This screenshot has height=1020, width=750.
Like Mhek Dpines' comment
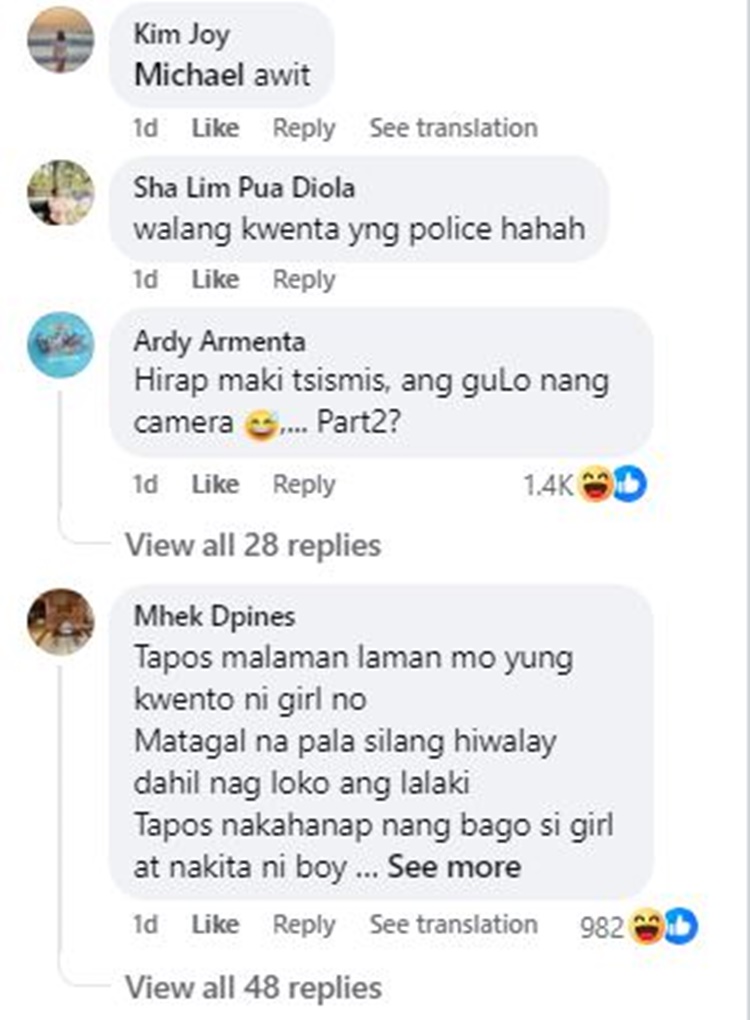(x=215, y=925)
